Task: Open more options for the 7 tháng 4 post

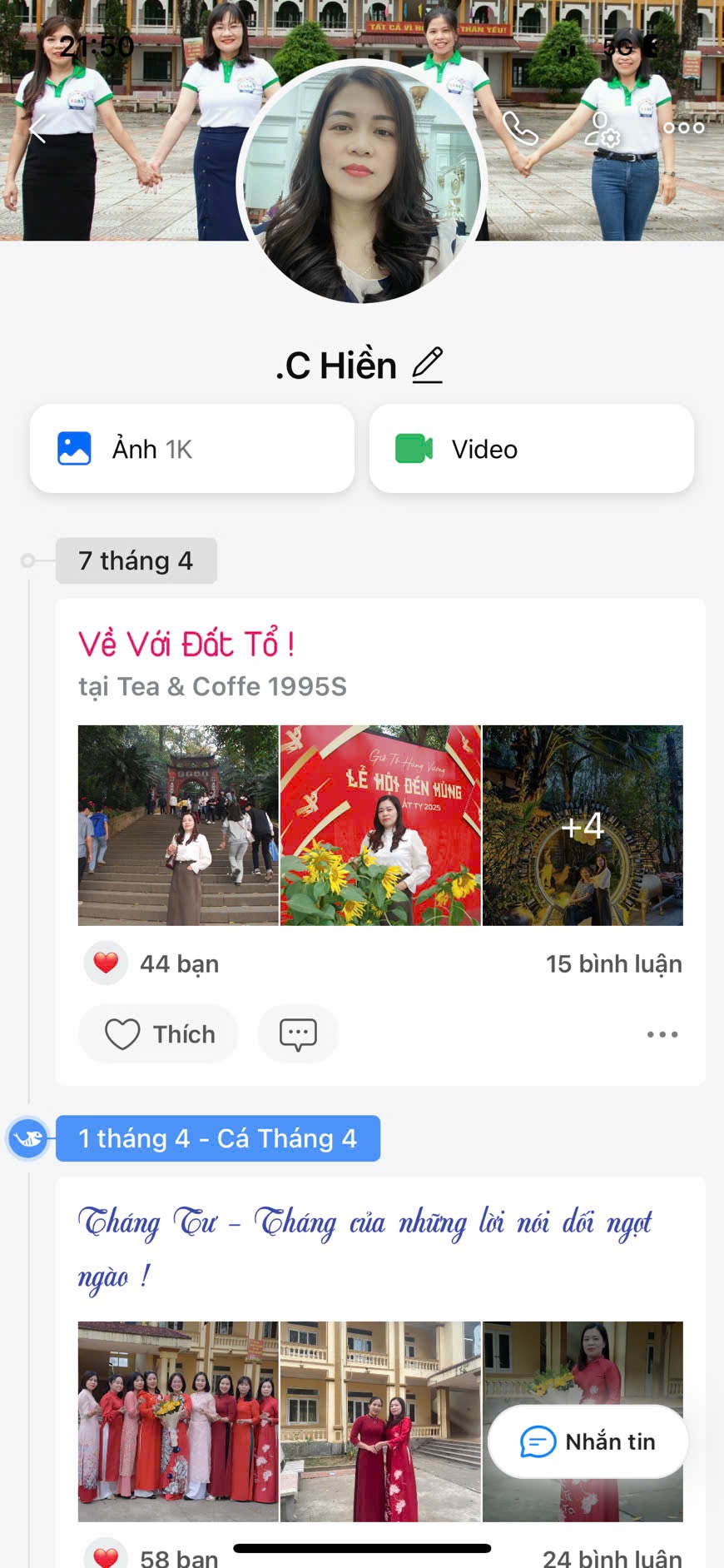Action: click(x=662, y=1034)
